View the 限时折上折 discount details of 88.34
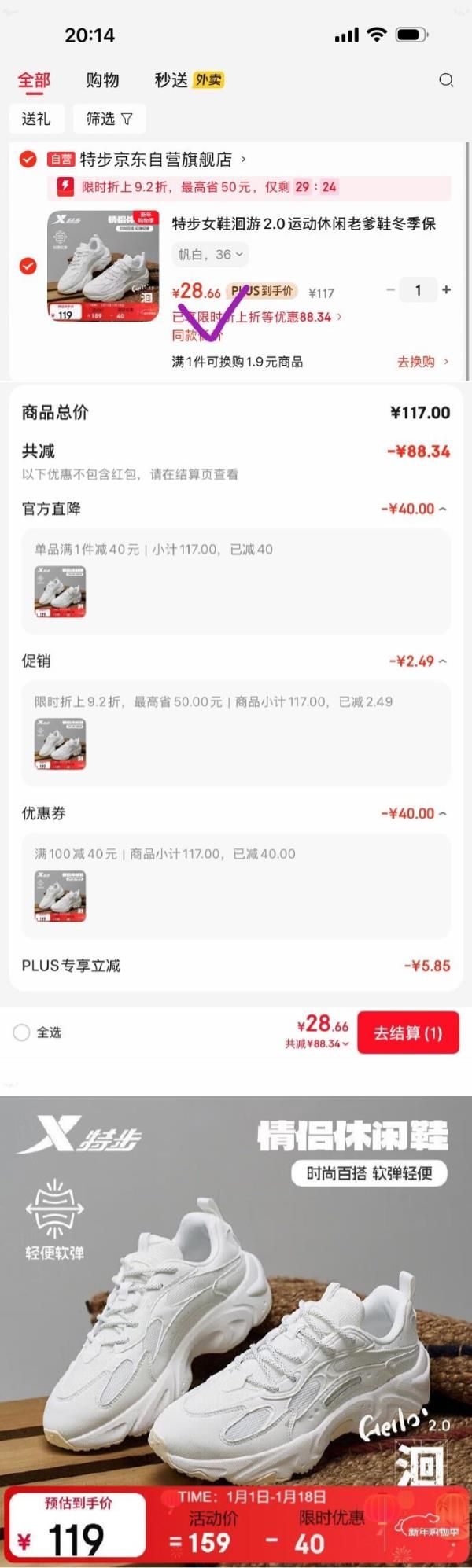This screenshot has width=472, height=1568. [x=260, y=317]
